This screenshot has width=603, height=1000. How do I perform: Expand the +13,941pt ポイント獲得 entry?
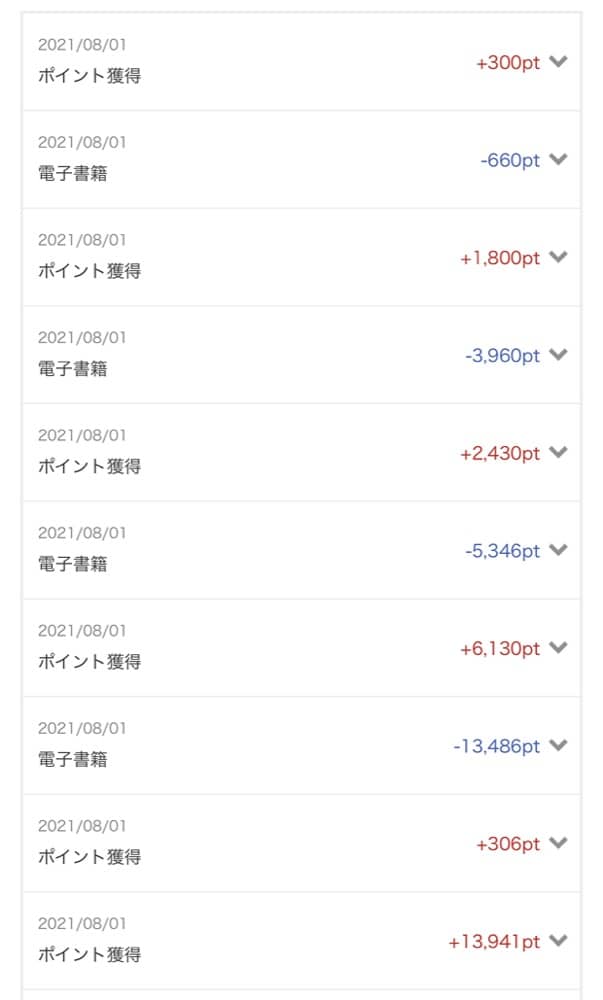pos(558,941)
